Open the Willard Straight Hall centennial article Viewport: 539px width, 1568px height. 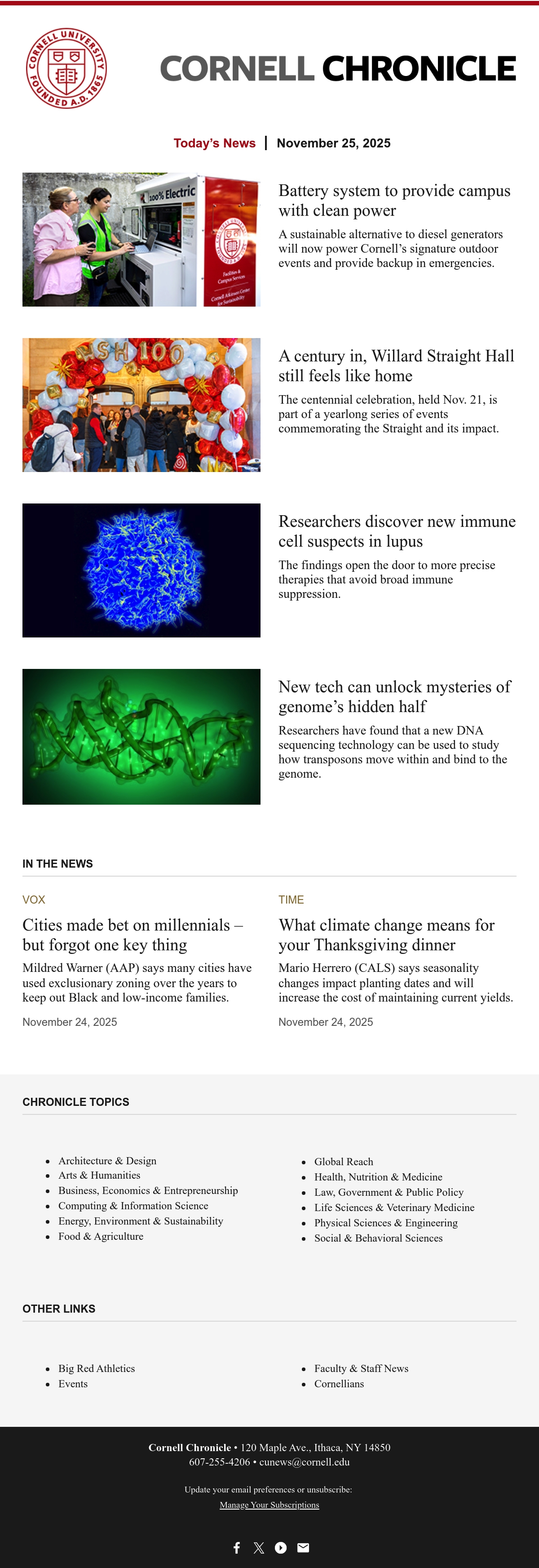click(397, 366)
